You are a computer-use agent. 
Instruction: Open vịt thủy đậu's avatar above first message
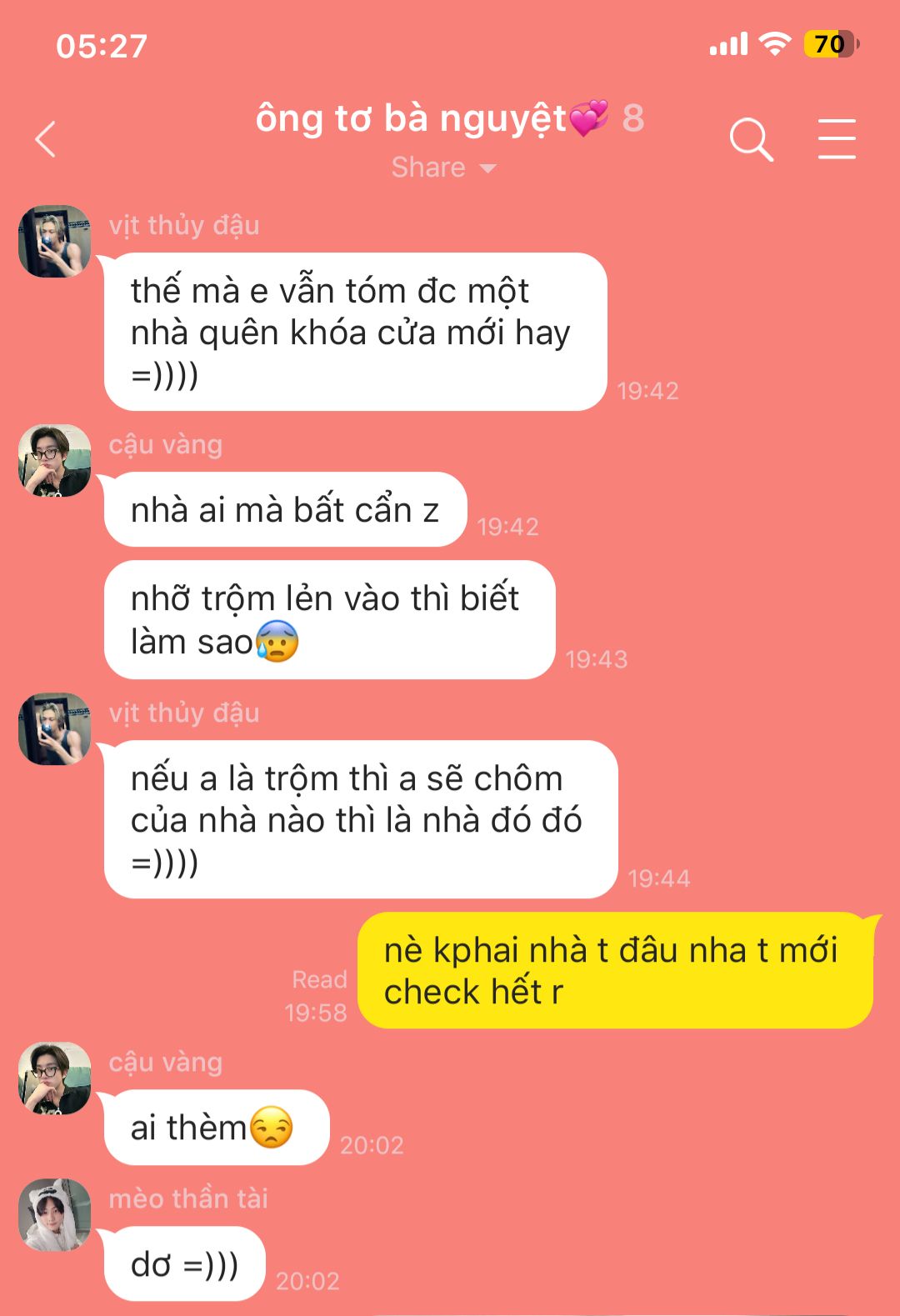click(x=55, y=242)
